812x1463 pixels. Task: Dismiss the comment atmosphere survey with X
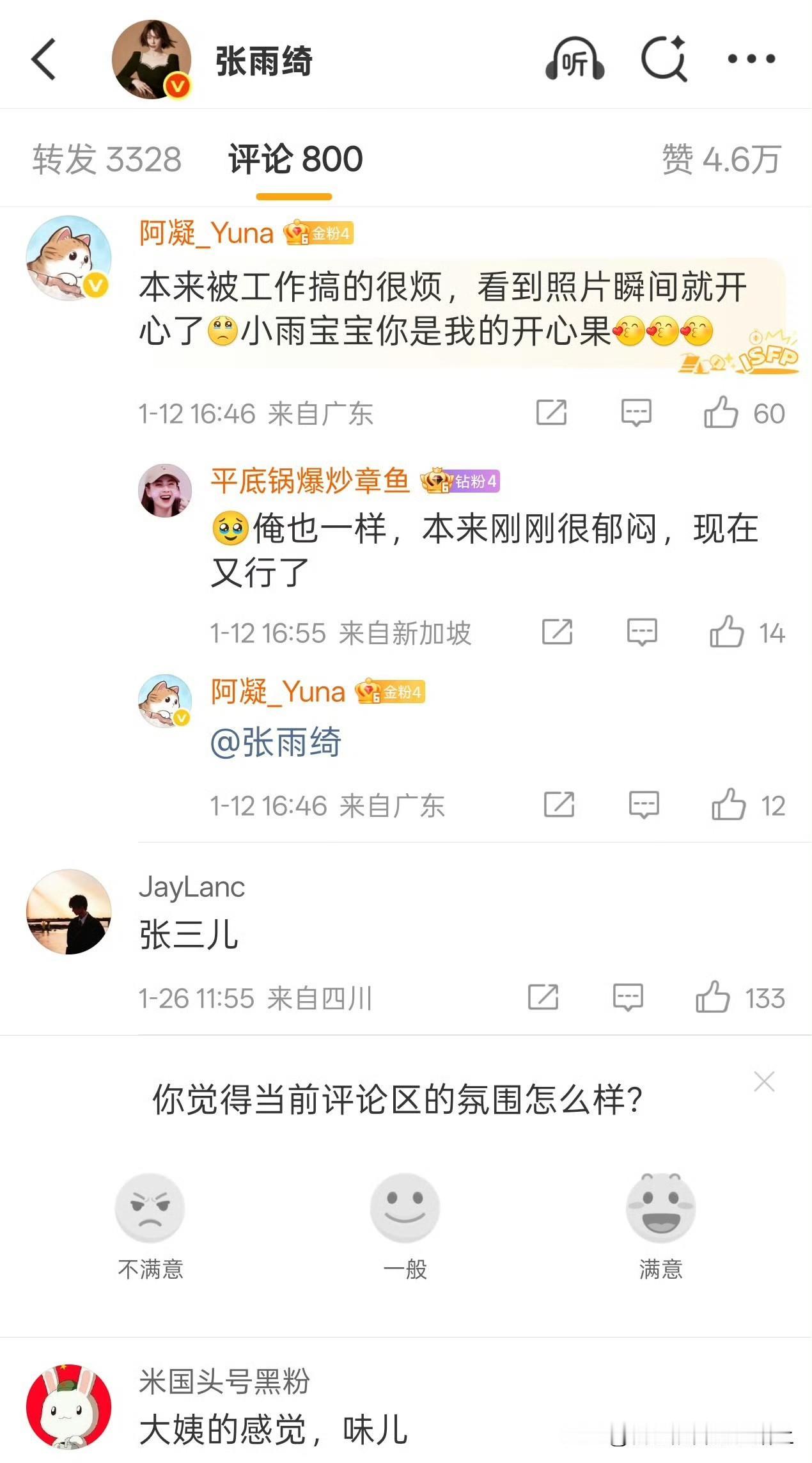(x=764, y=1080)
